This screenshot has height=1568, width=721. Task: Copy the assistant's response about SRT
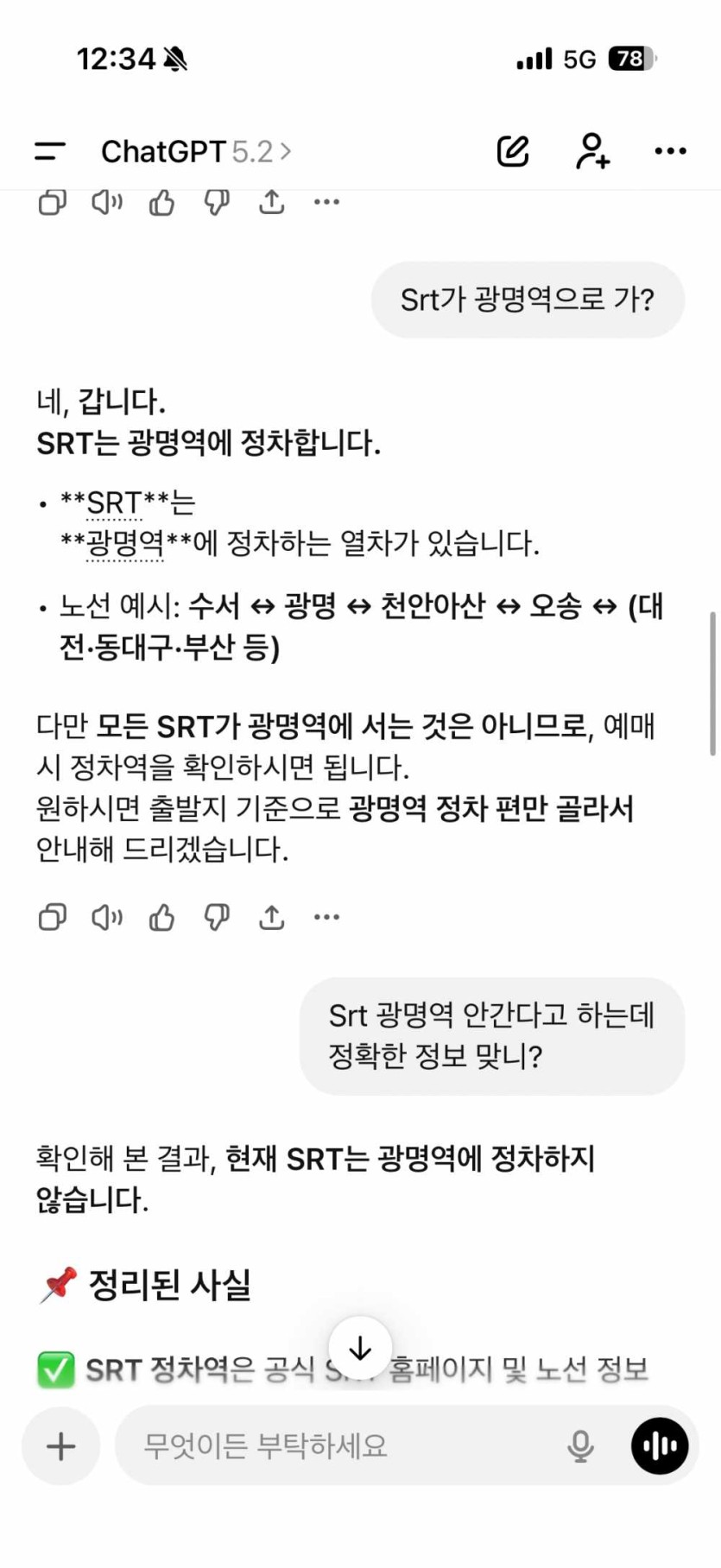[x=52, y=917]
